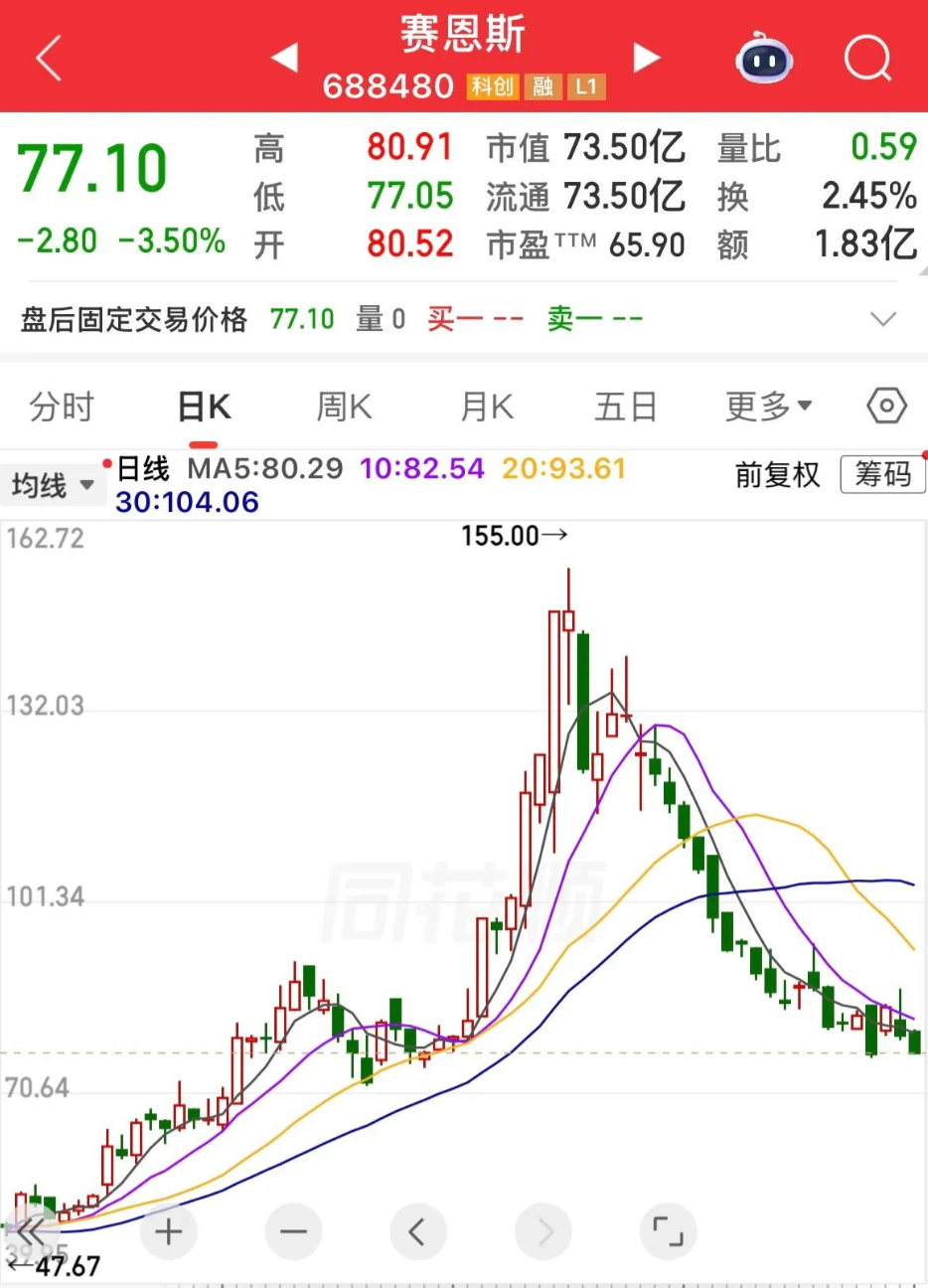Select the 月K monthly chart option
Screen dimensions: 928x1288
pyautogui.click(x=485, y=405)
